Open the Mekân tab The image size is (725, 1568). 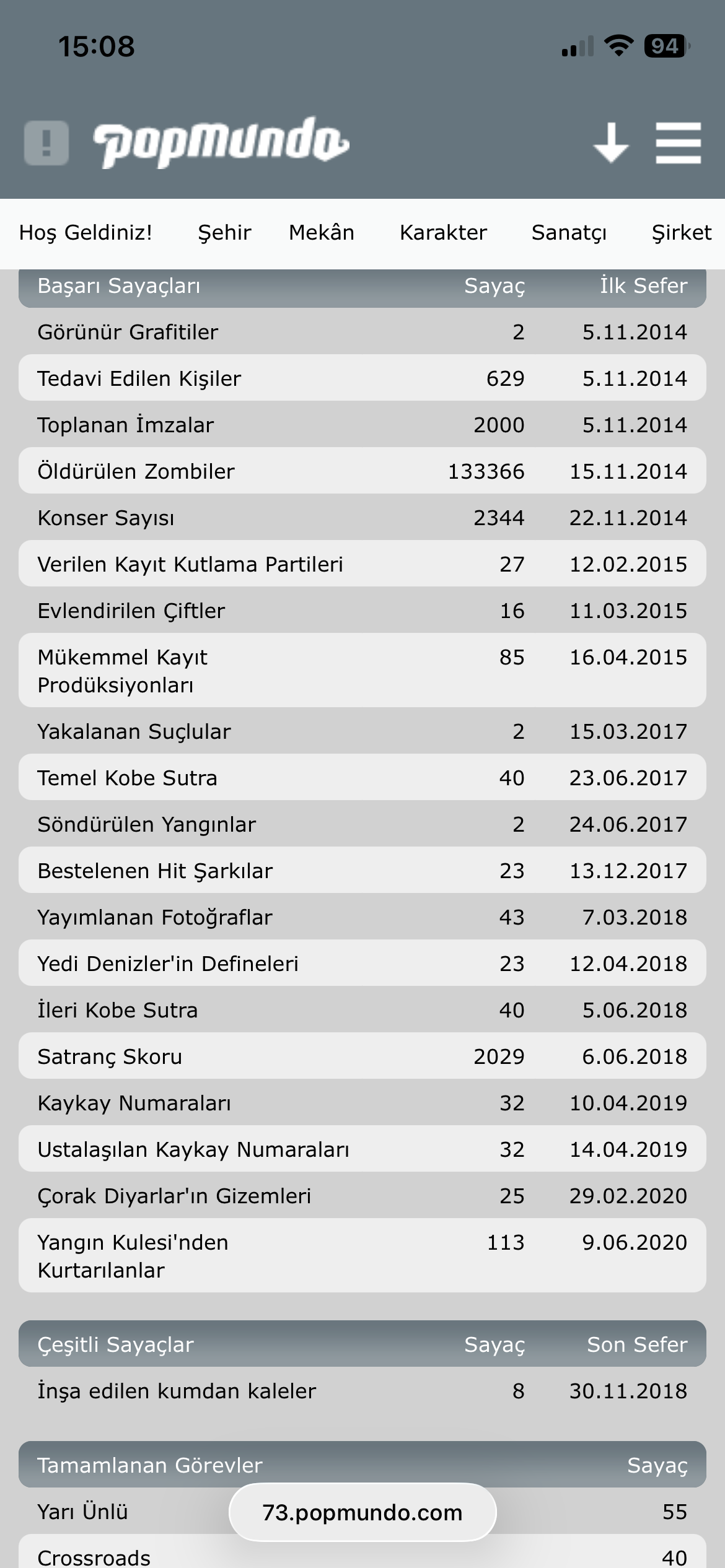(322, 233)
